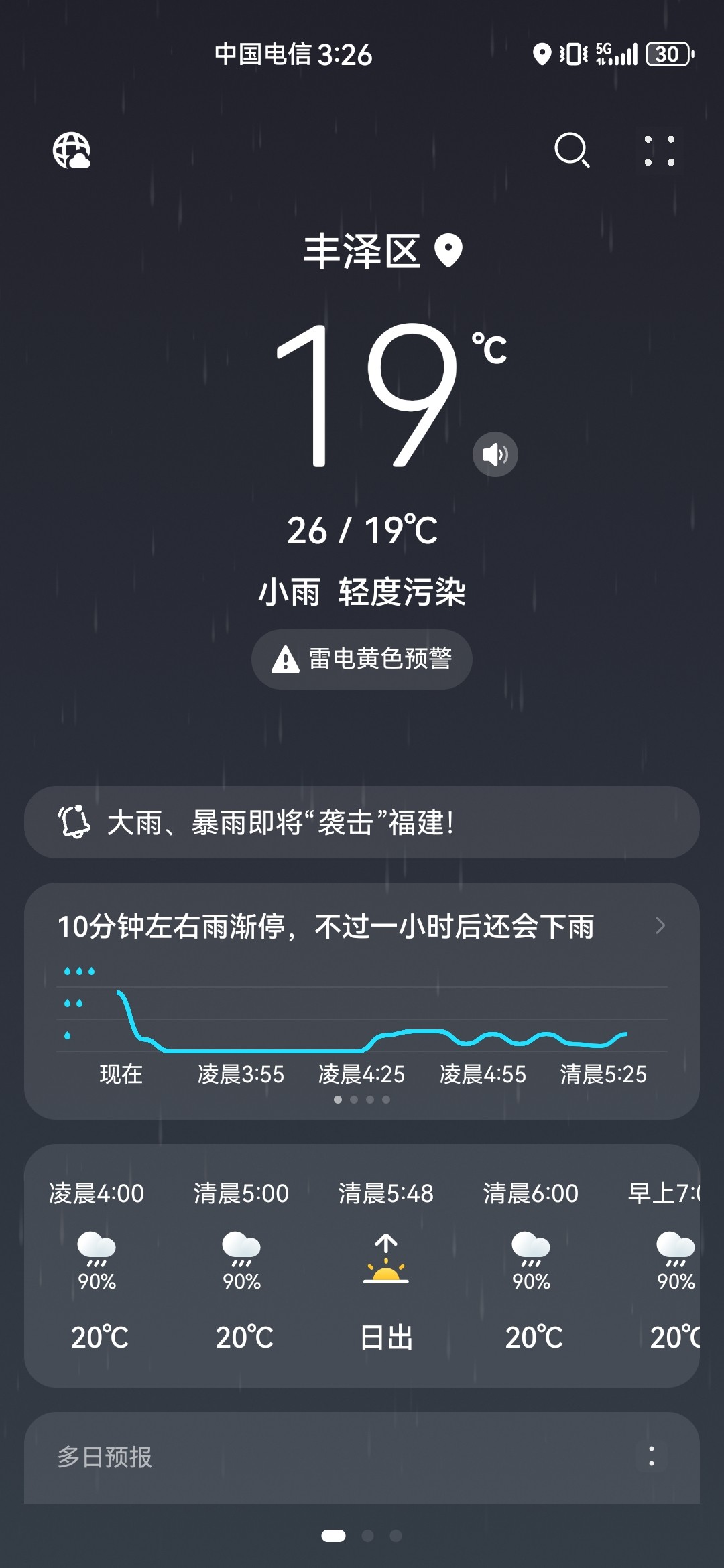The width and height of the screenshot is (724, 1568).
Task: Open 多日预报 options menu
Action: (652, 1457)
